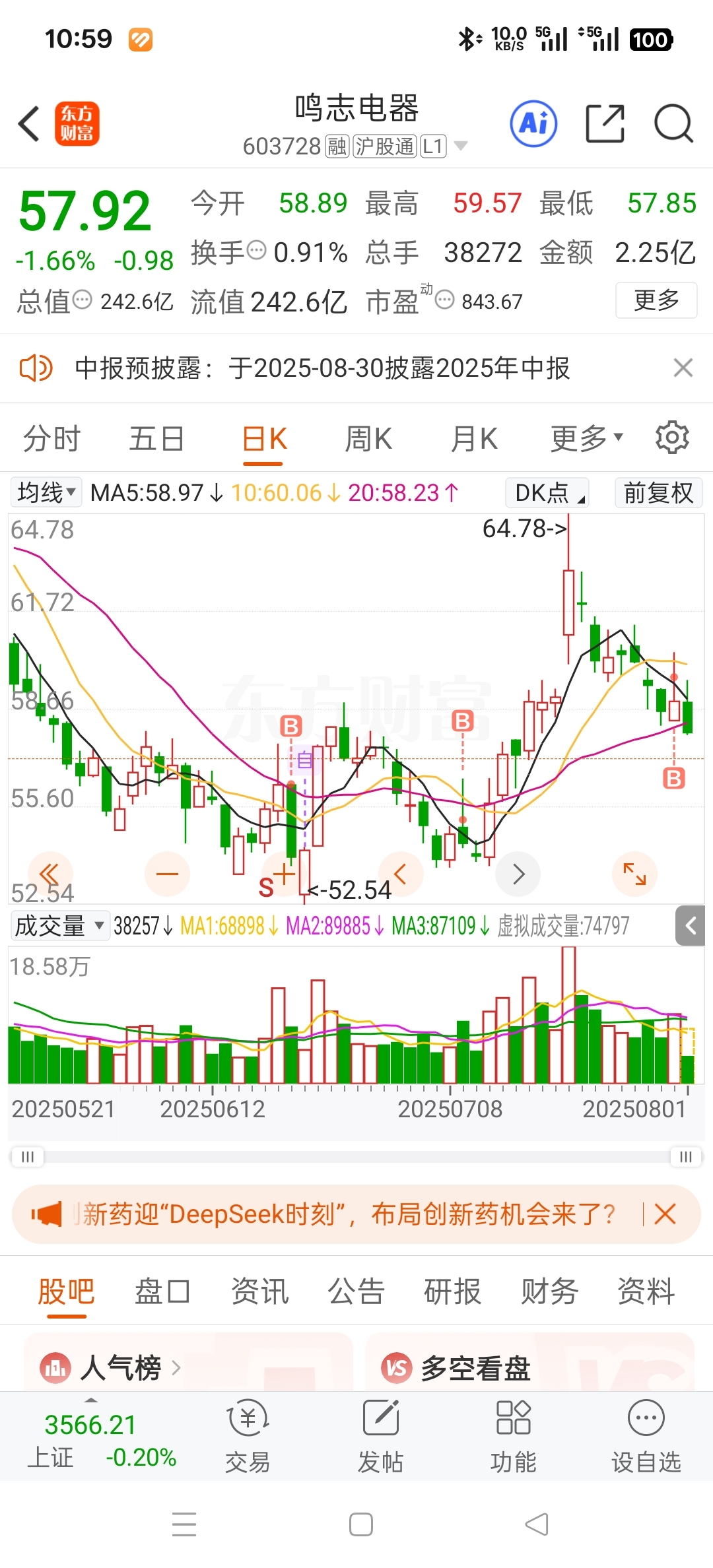Expand the 均线 indicator dropdown
Screen dimensions: 713x1568
coord(46,492)
